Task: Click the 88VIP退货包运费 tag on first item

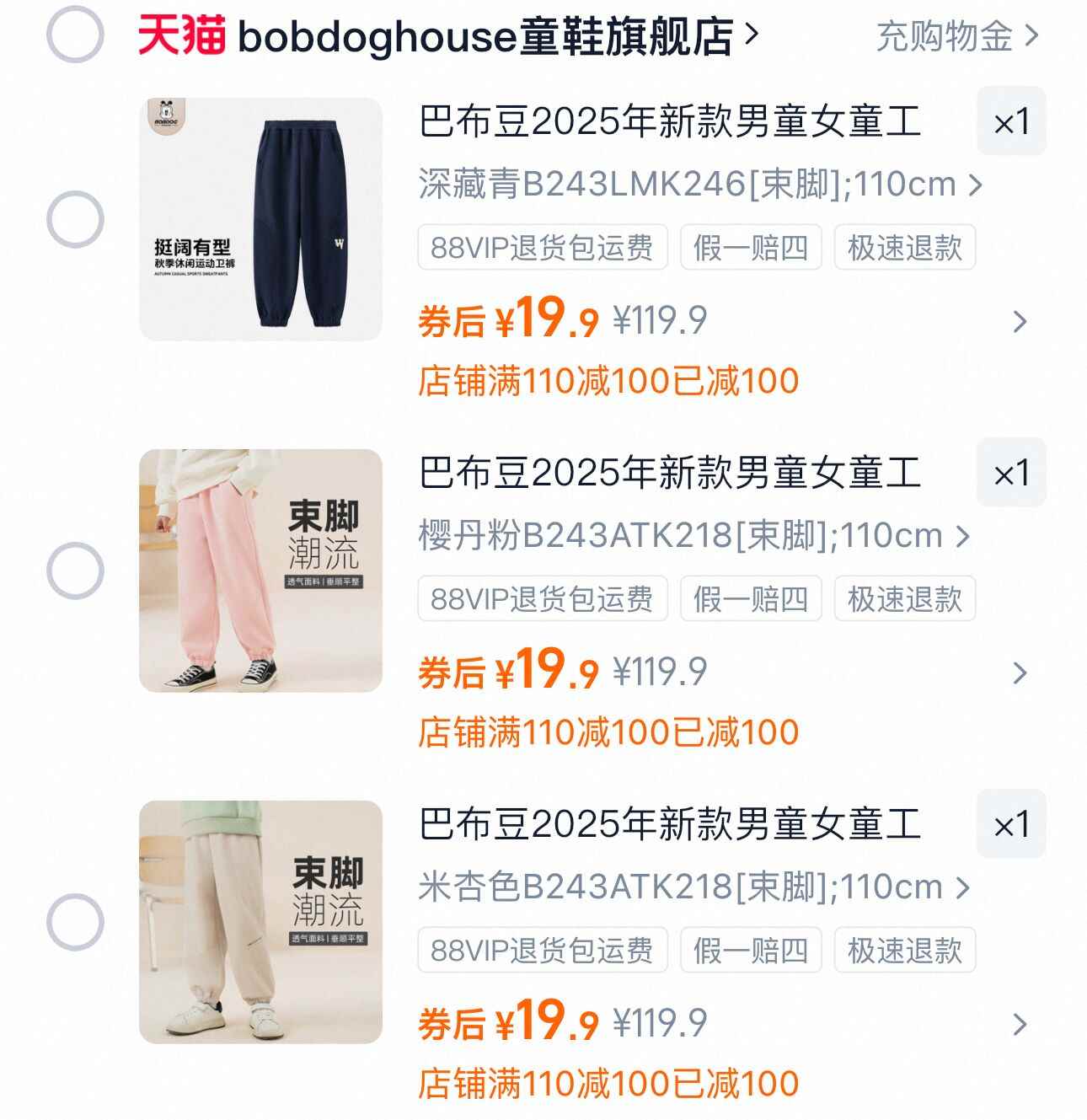Action: pos(543,246)
